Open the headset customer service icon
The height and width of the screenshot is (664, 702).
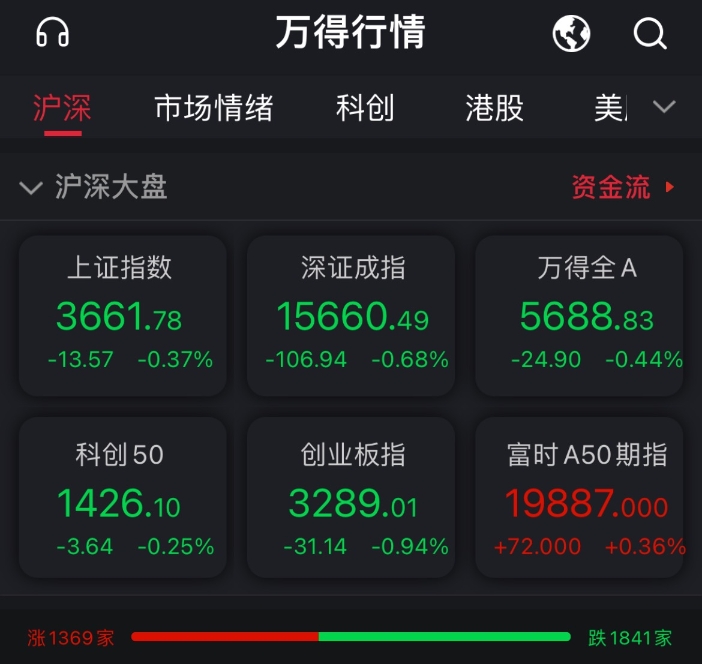[52, 34]
